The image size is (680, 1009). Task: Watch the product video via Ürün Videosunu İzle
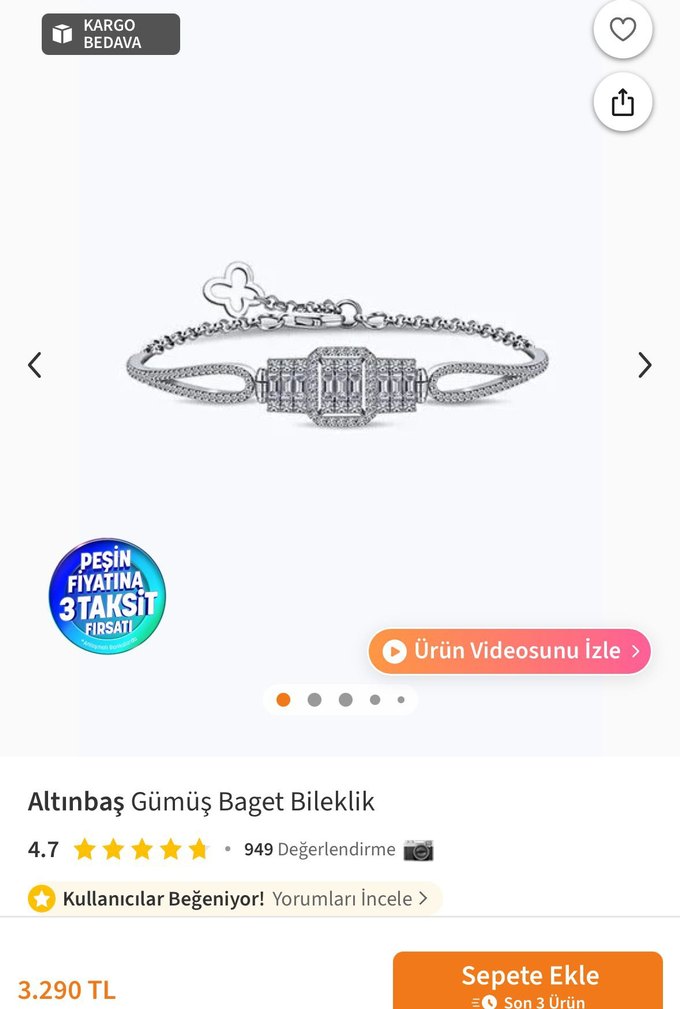(510, 651)
